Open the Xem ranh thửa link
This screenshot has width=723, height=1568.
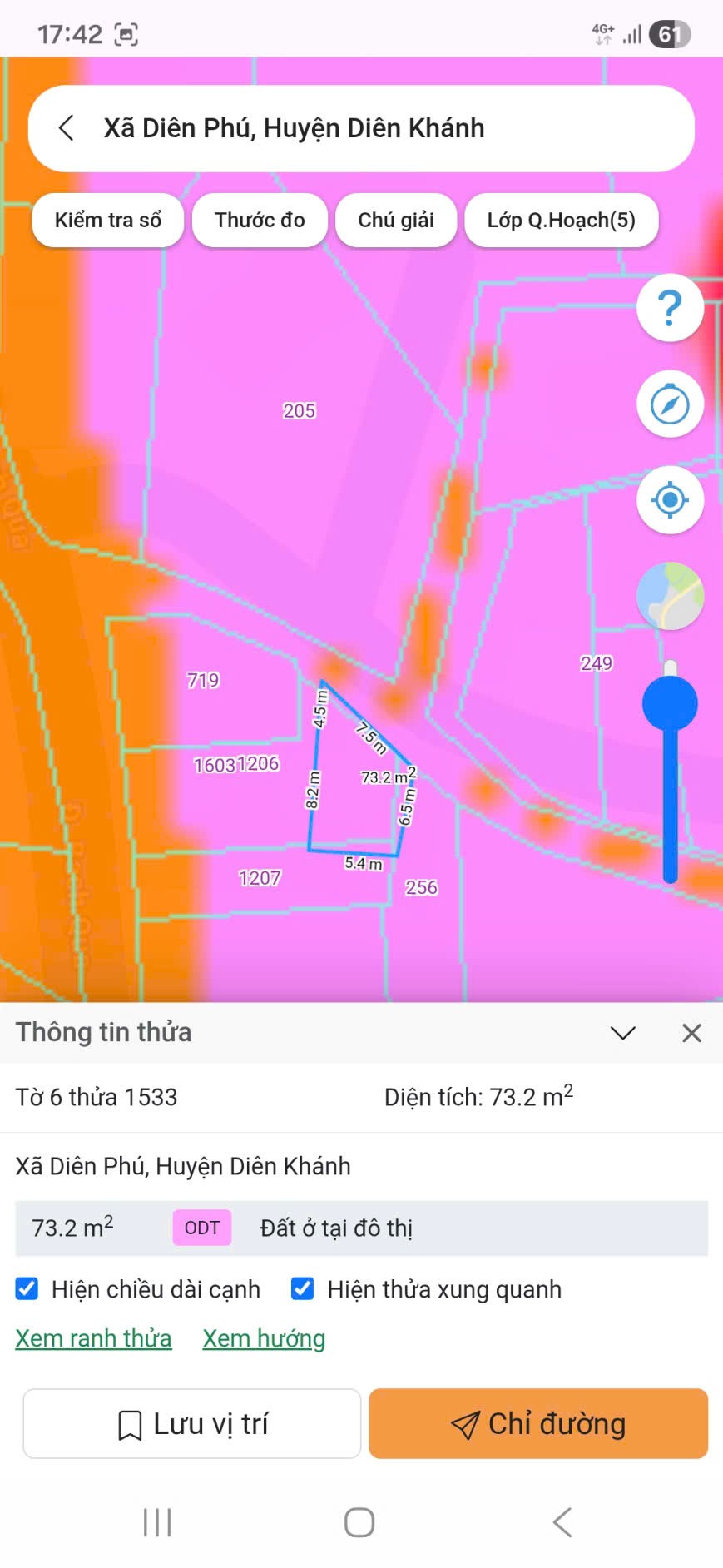pyautogui.click(x=93, y=1338)
